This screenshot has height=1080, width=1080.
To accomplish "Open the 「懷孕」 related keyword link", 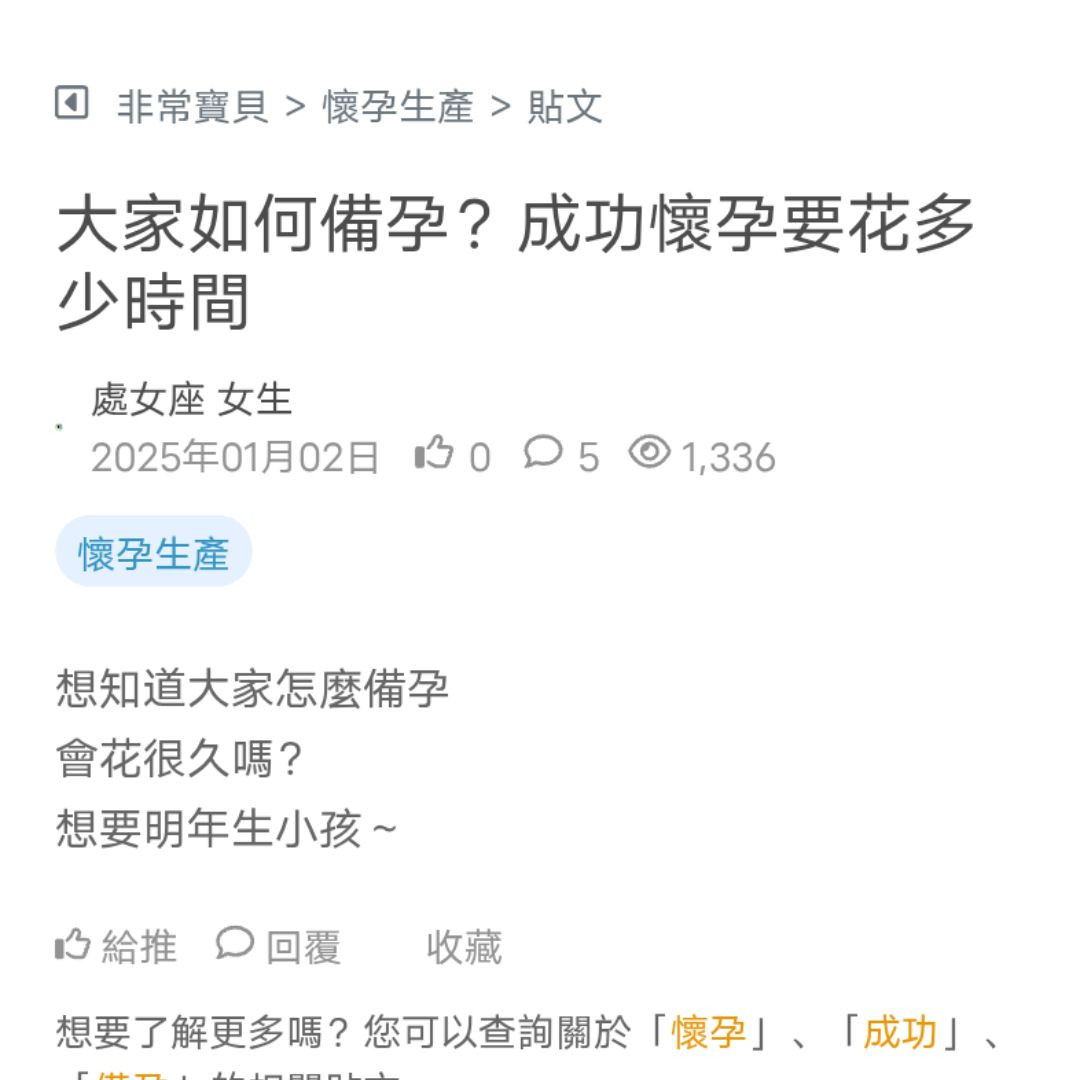I will pyautogui.click(x=708, y=1032).
